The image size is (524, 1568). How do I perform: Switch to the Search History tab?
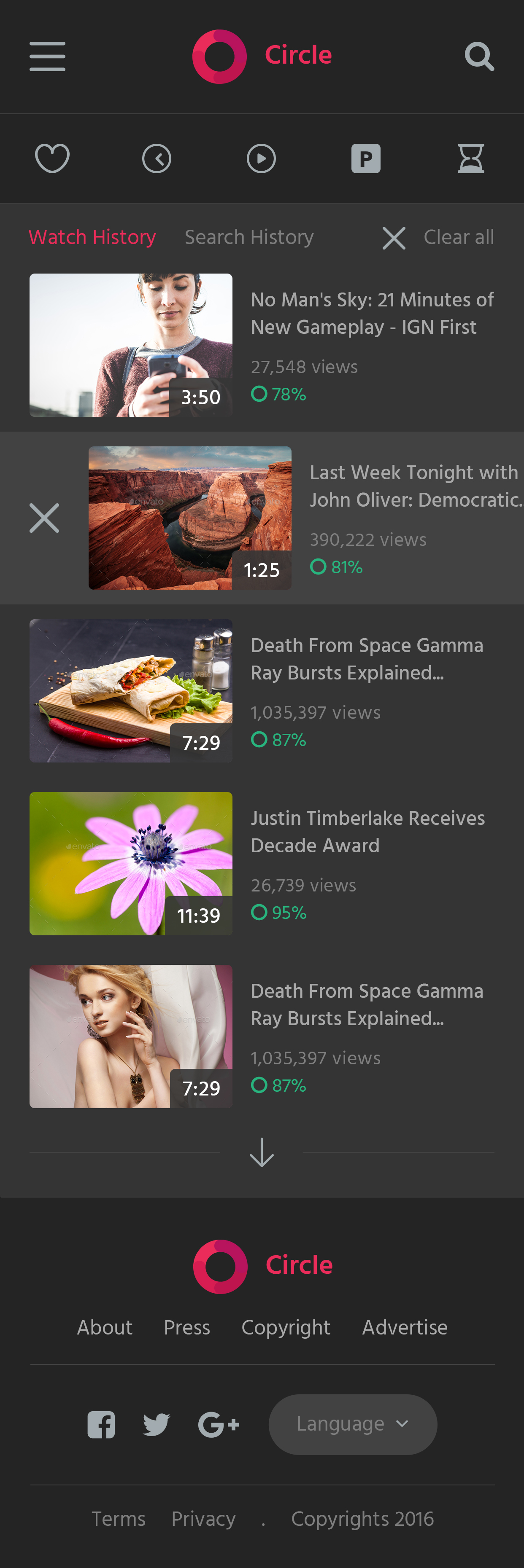pos(248,237)
